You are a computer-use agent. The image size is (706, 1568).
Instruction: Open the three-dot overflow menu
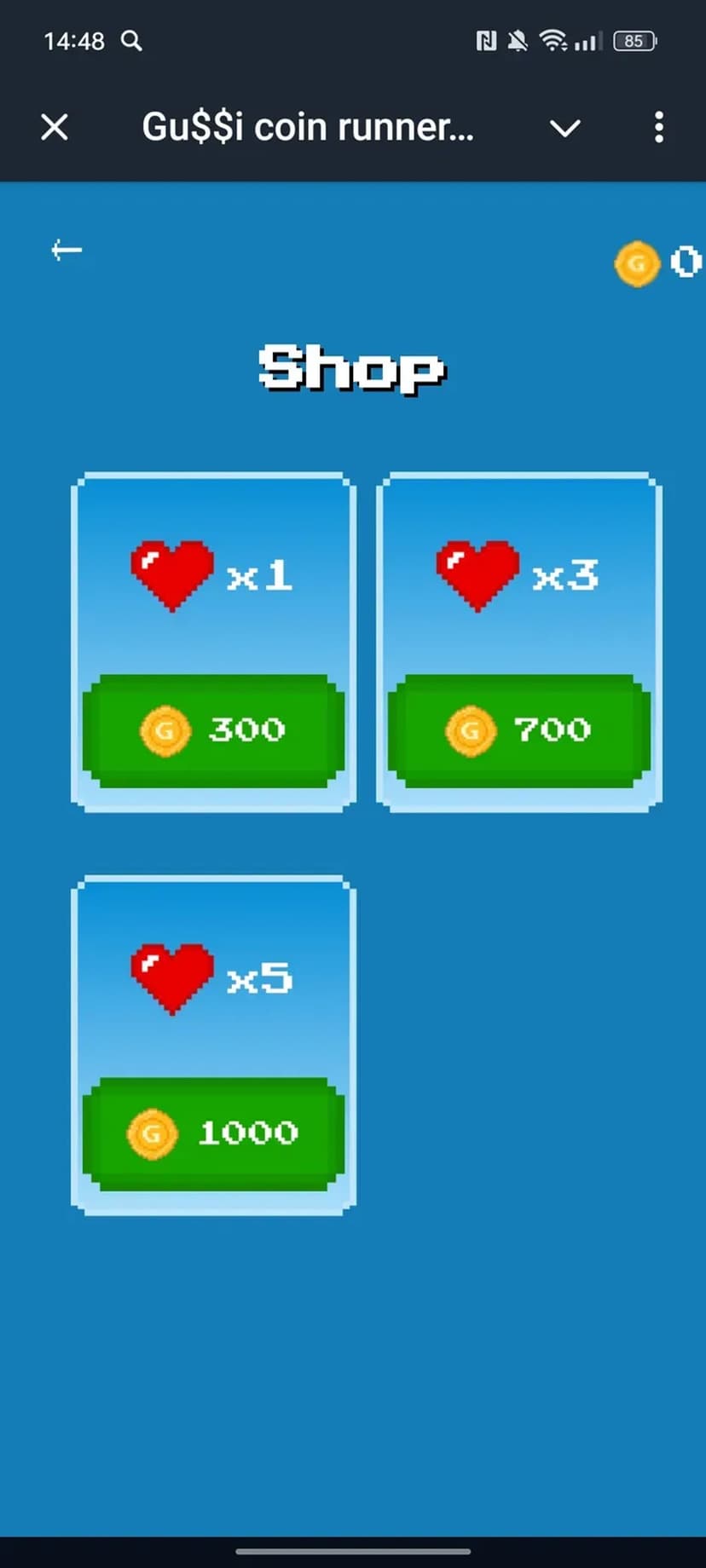658,128
